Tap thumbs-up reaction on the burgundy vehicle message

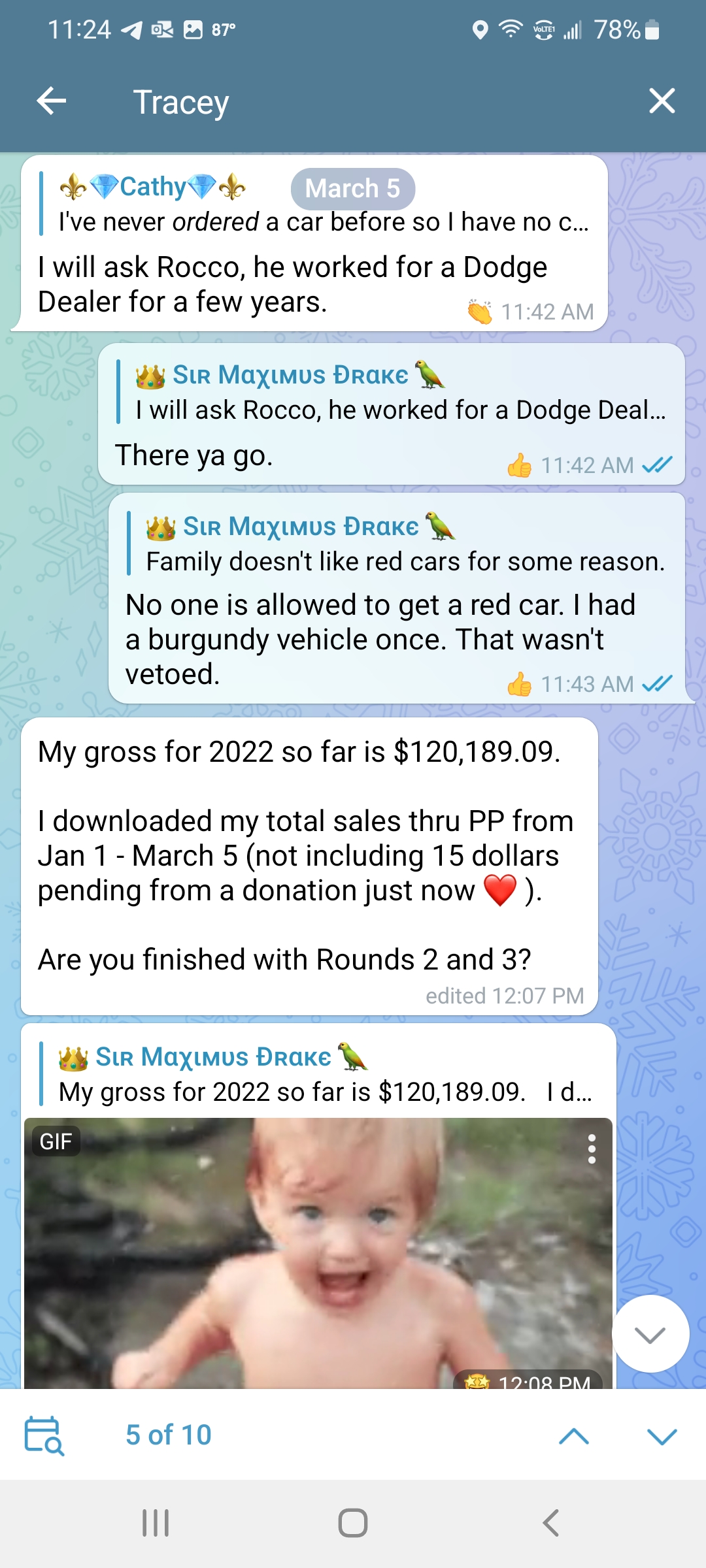tap(520, 685)
